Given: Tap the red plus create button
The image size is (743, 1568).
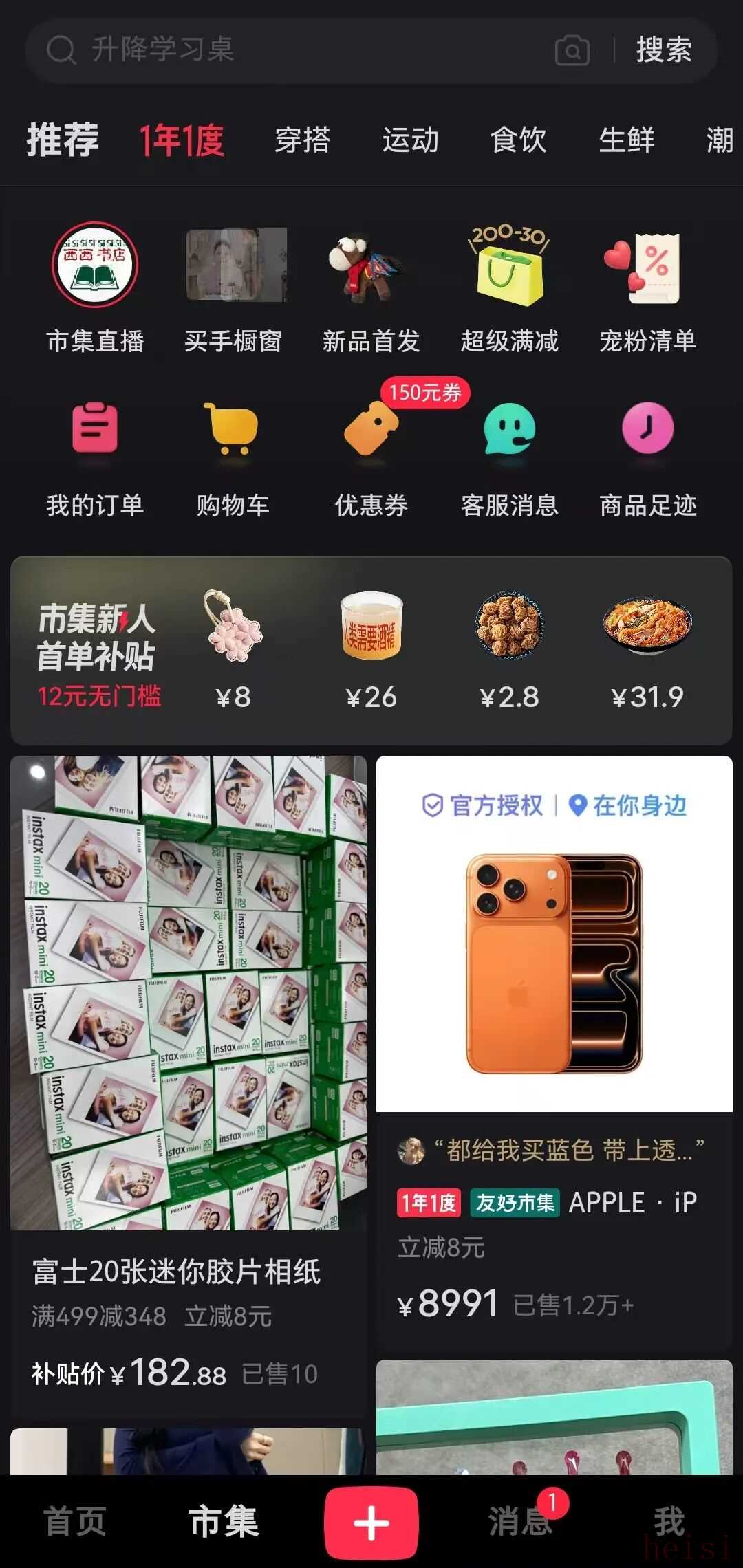Looking at the screenshot, I should (371, 1523).
